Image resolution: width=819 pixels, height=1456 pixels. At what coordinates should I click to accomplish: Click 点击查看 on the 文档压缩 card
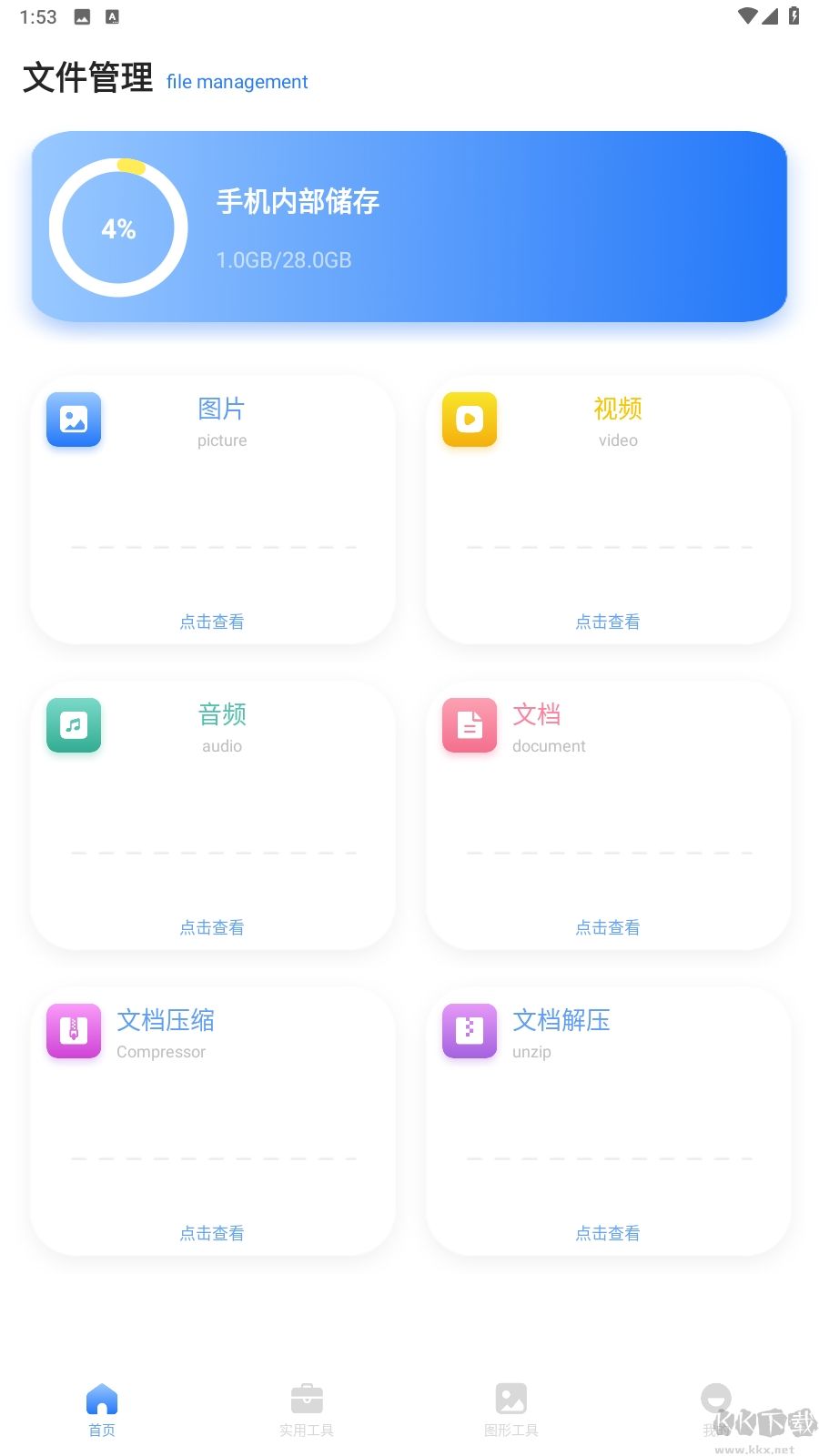tap(212, 1233)
